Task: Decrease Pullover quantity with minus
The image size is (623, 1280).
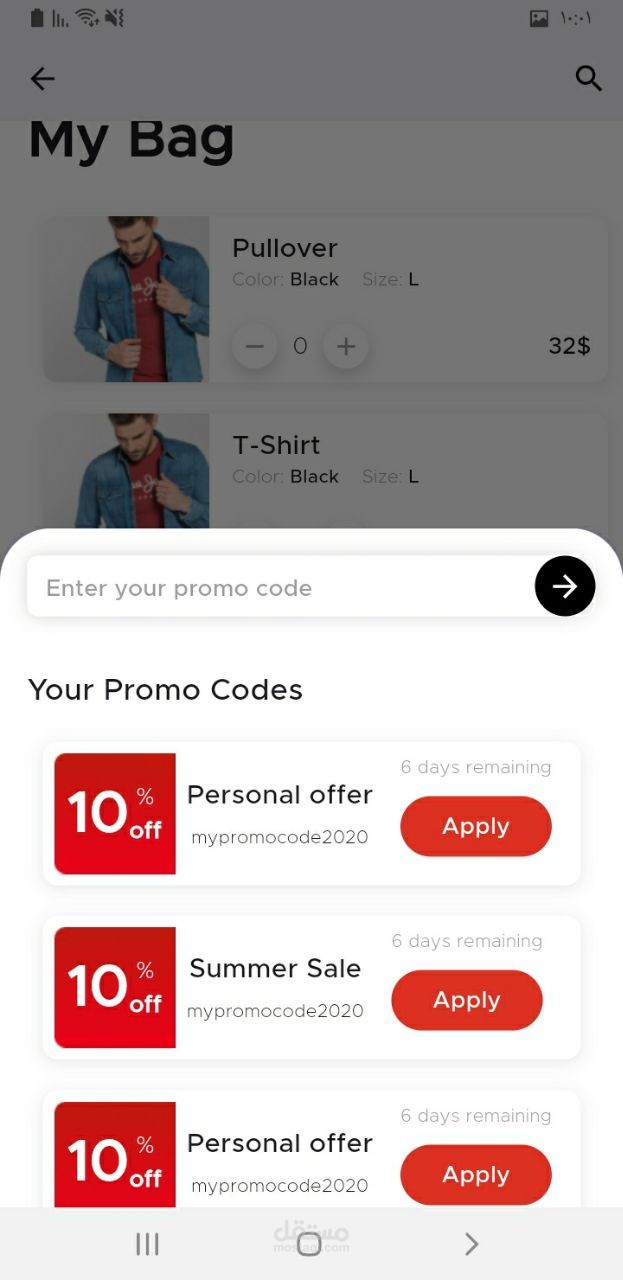Action: [x=255, y=347]
